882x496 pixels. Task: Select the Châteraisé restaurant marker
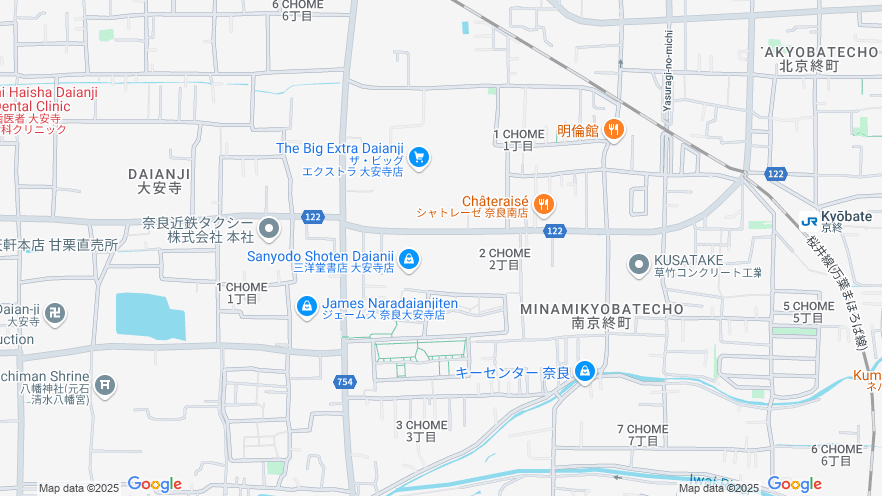pyautogui.click(x=544, y=205)
